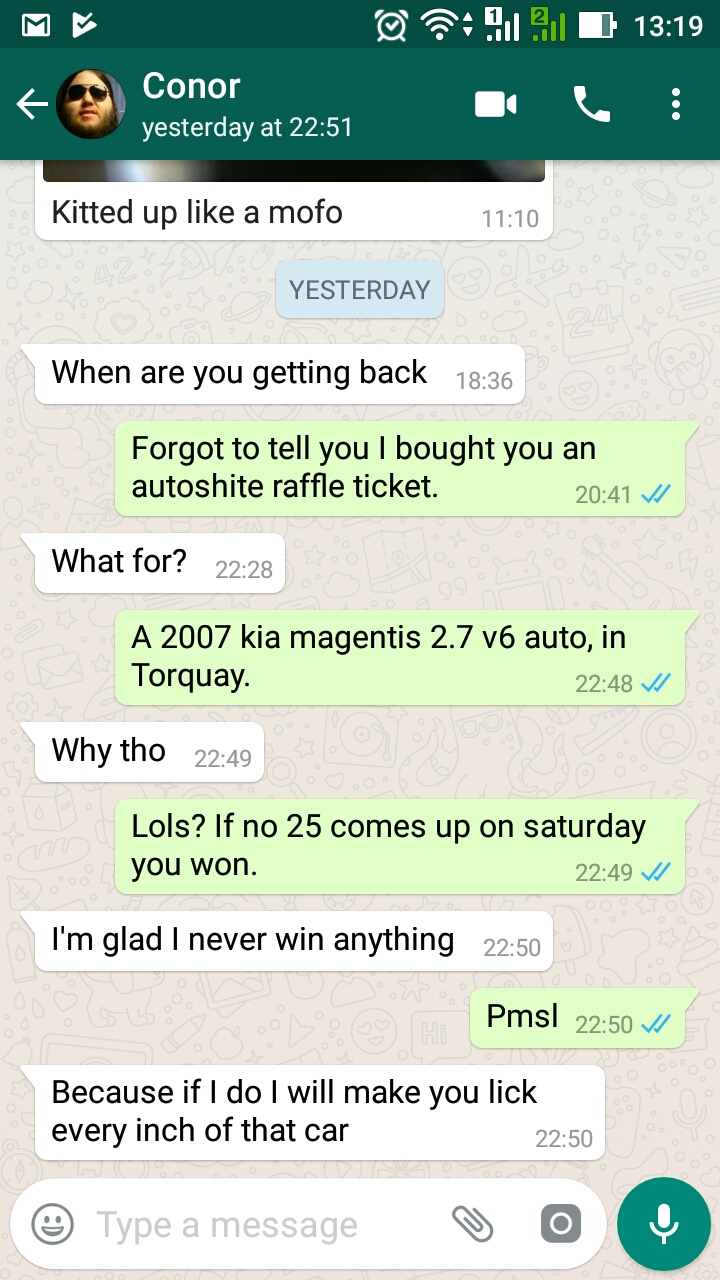
Task: Open Conor's contact info from the header
Action: 247,104
